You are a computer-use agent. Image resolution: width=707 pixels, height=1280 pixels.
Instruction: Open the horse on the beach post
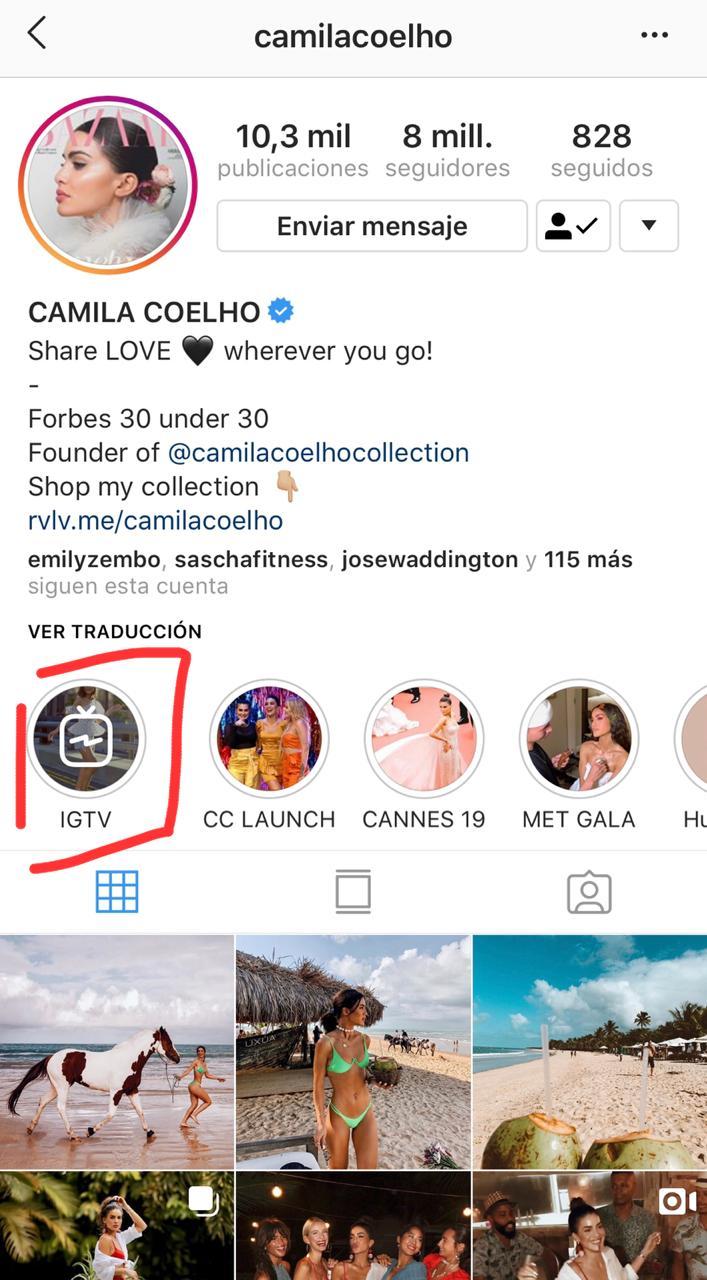[117, 1052]
